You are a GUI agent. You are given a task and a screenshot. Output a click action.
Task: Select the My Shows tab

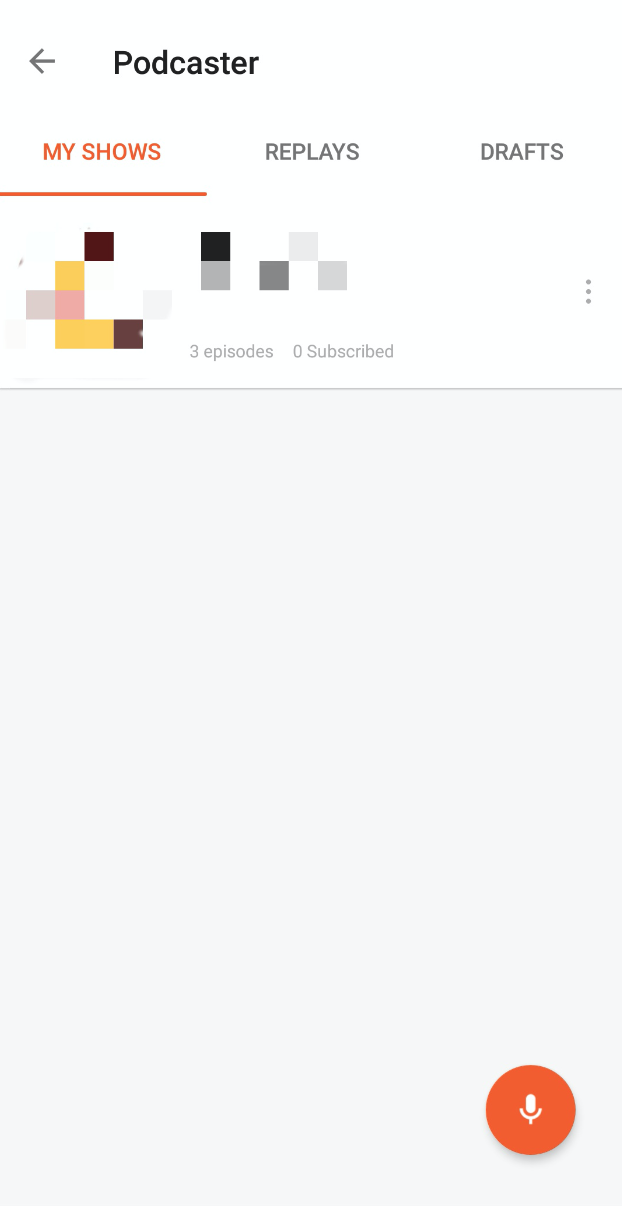102,152
